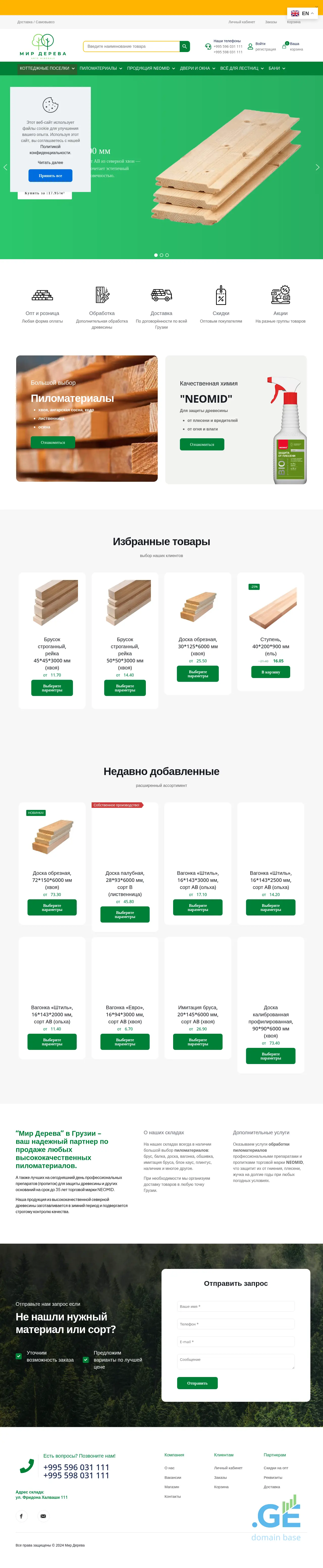
Task: Open the Читать далее cookie link
Action: (x=50, y=162)
